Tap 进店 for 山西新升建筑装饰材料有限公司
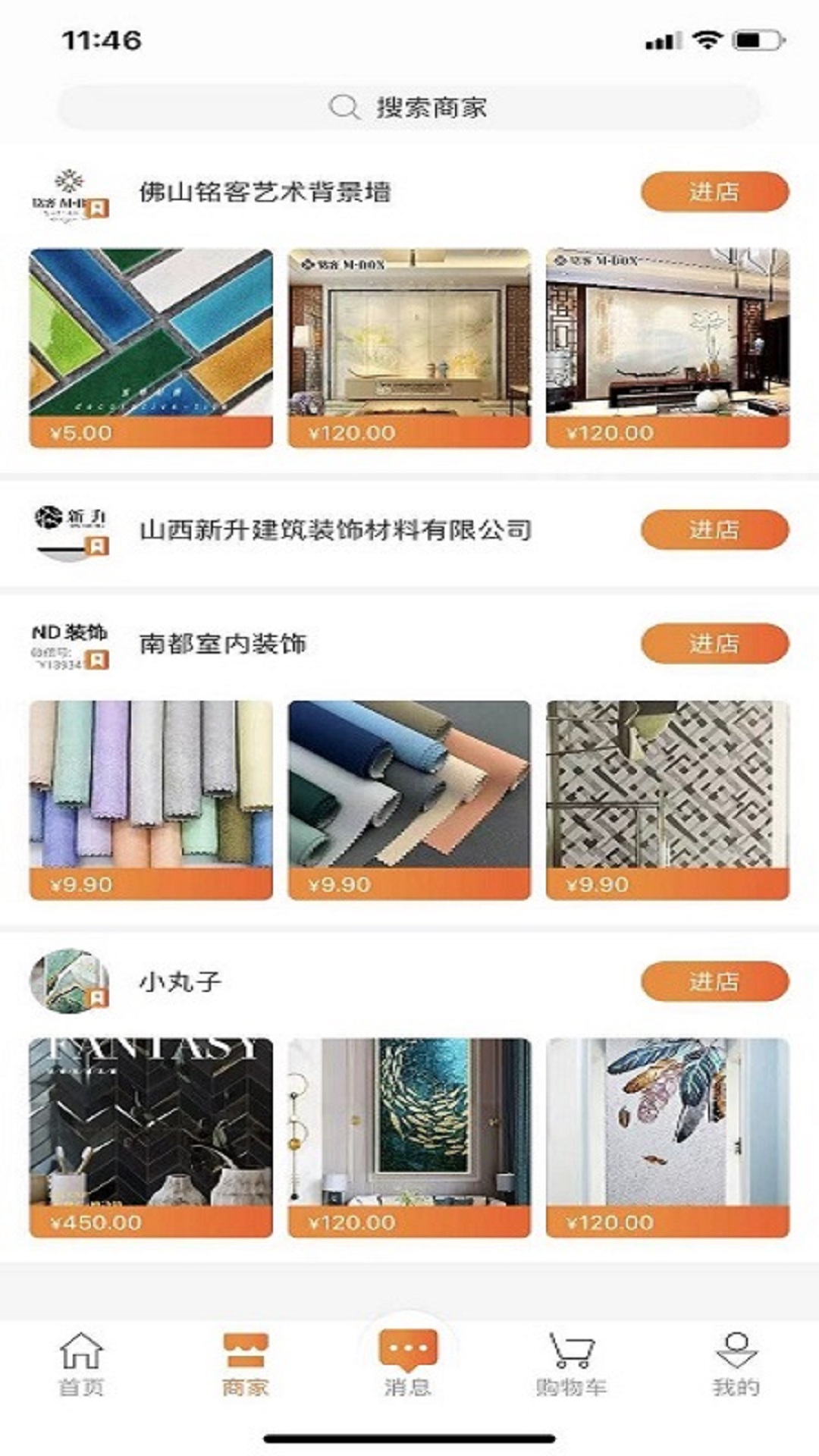 tap(714, 529)
